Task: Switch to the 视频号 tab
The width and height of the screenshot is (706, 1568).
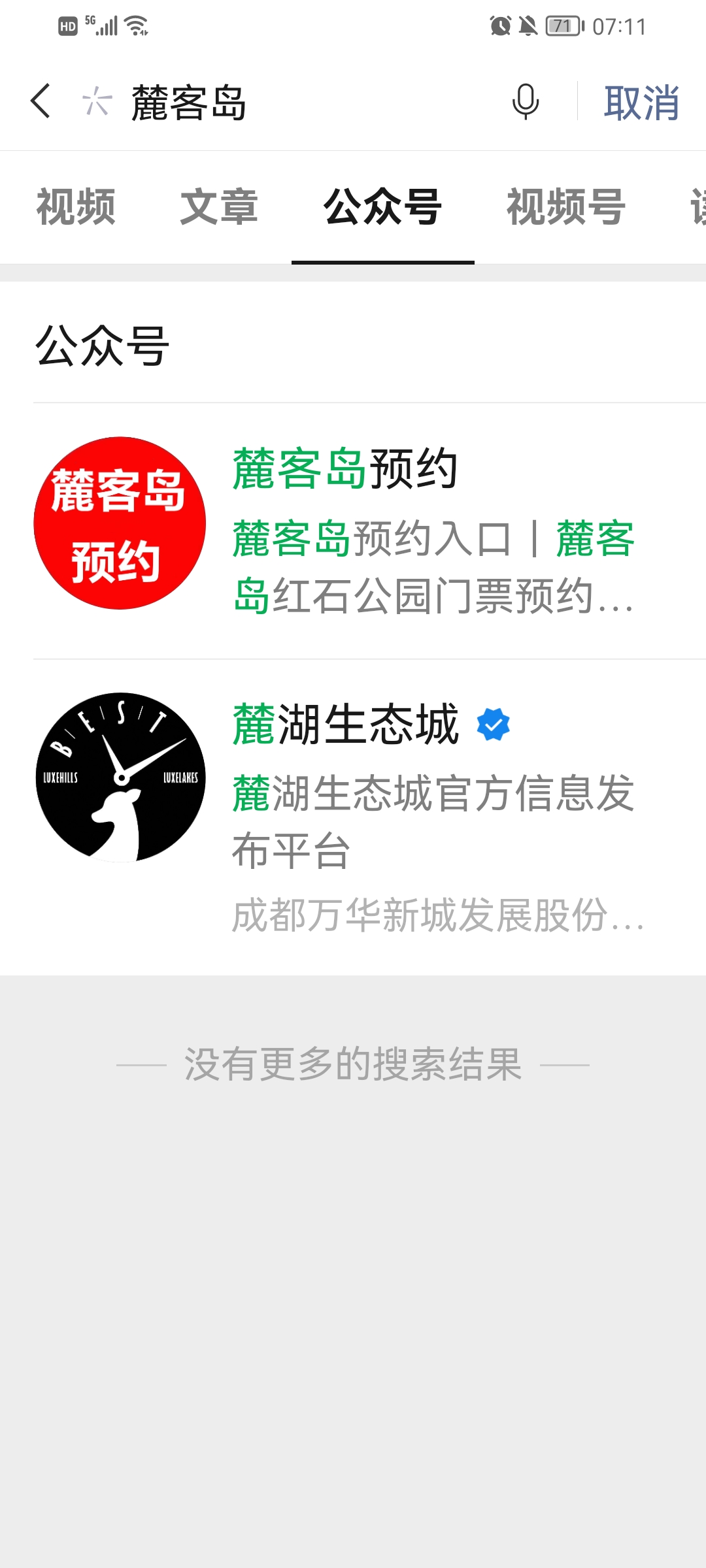Action: [566, 207]
